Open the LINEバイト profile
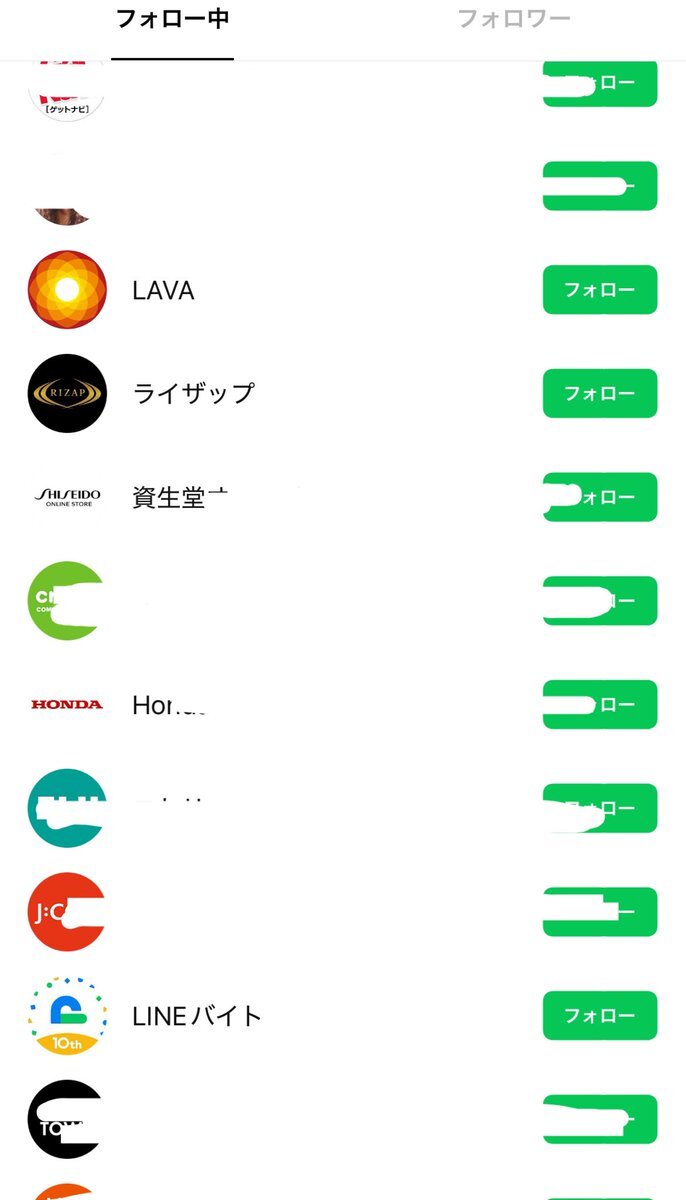 coord(196,1017)
